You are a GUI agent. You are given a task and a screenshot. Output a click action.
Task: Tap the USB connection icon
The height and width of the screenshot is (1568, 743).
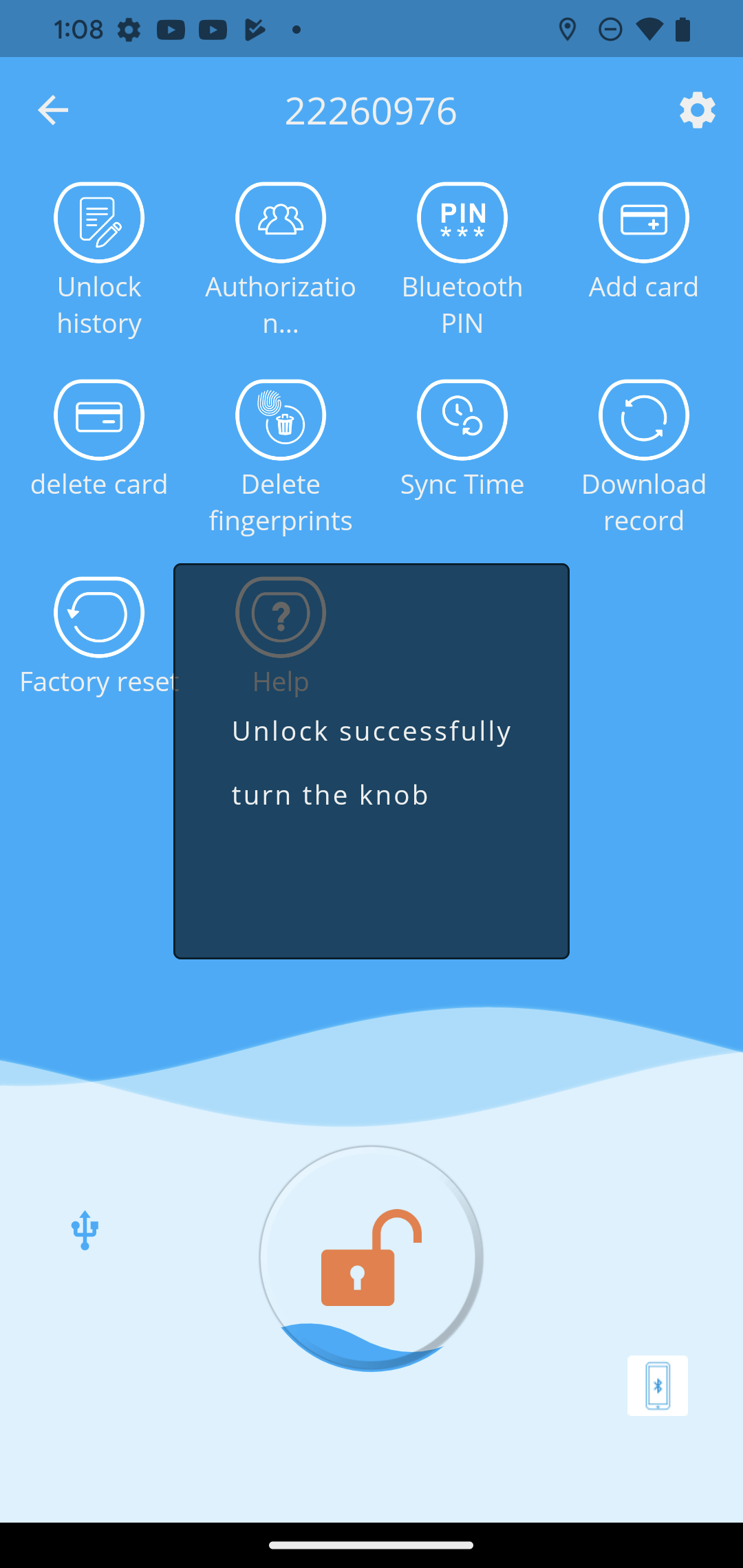tap(85, 1230)
